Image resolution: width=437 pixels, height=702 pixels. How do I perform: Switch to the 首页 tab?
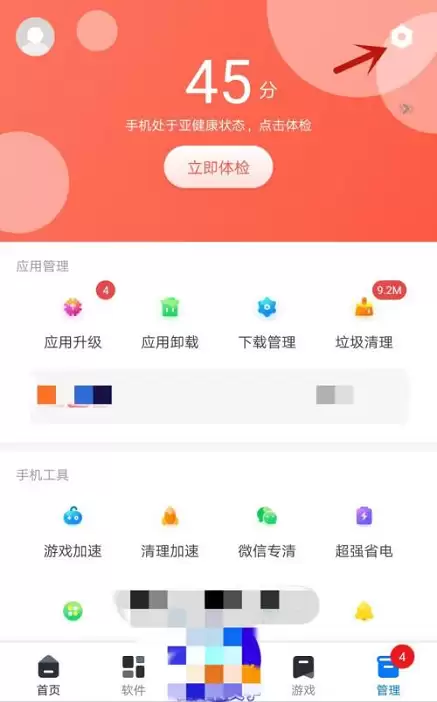click(x=48, y=675)
